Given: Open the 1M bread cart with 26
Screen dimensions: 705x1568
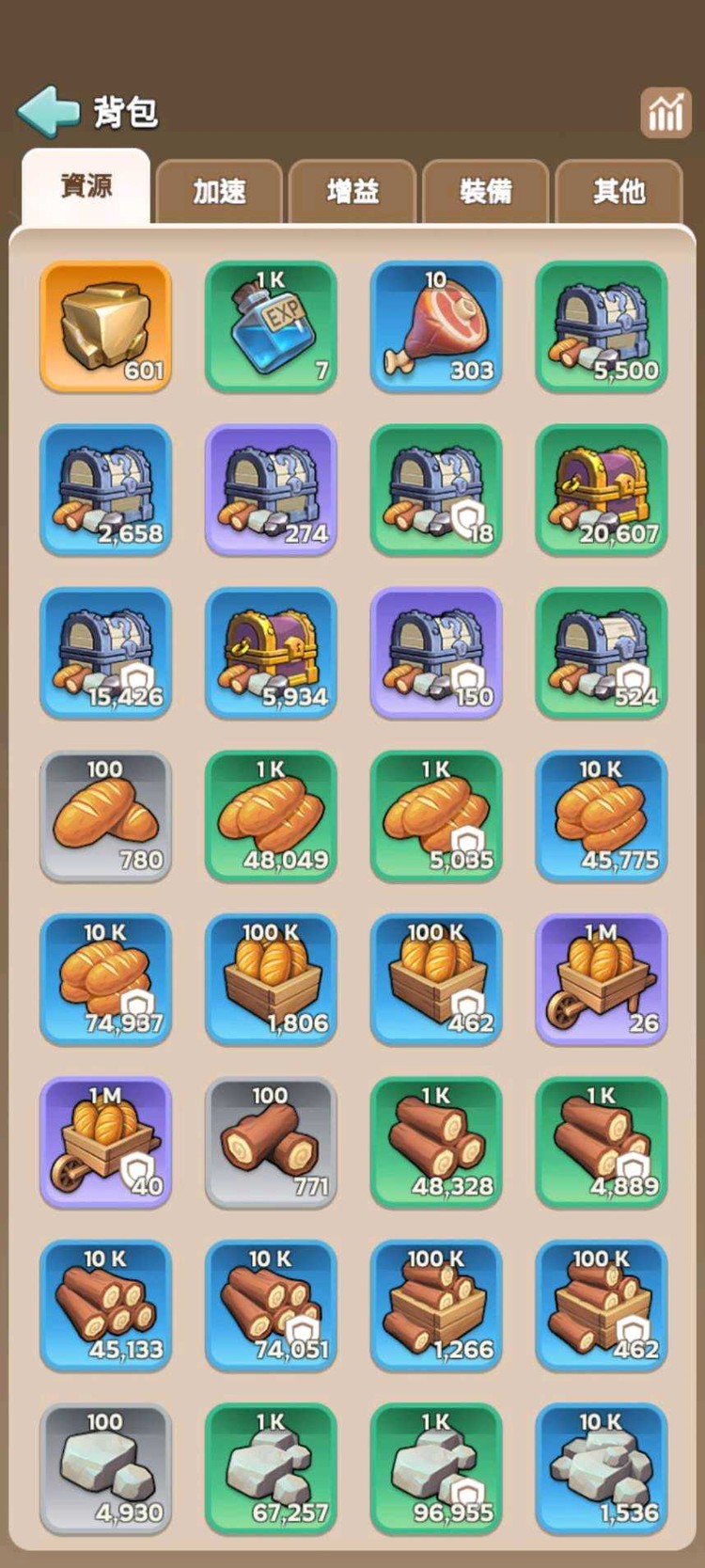Looking at the screenshot, I should pyautogui.click(x=602, y=978).
